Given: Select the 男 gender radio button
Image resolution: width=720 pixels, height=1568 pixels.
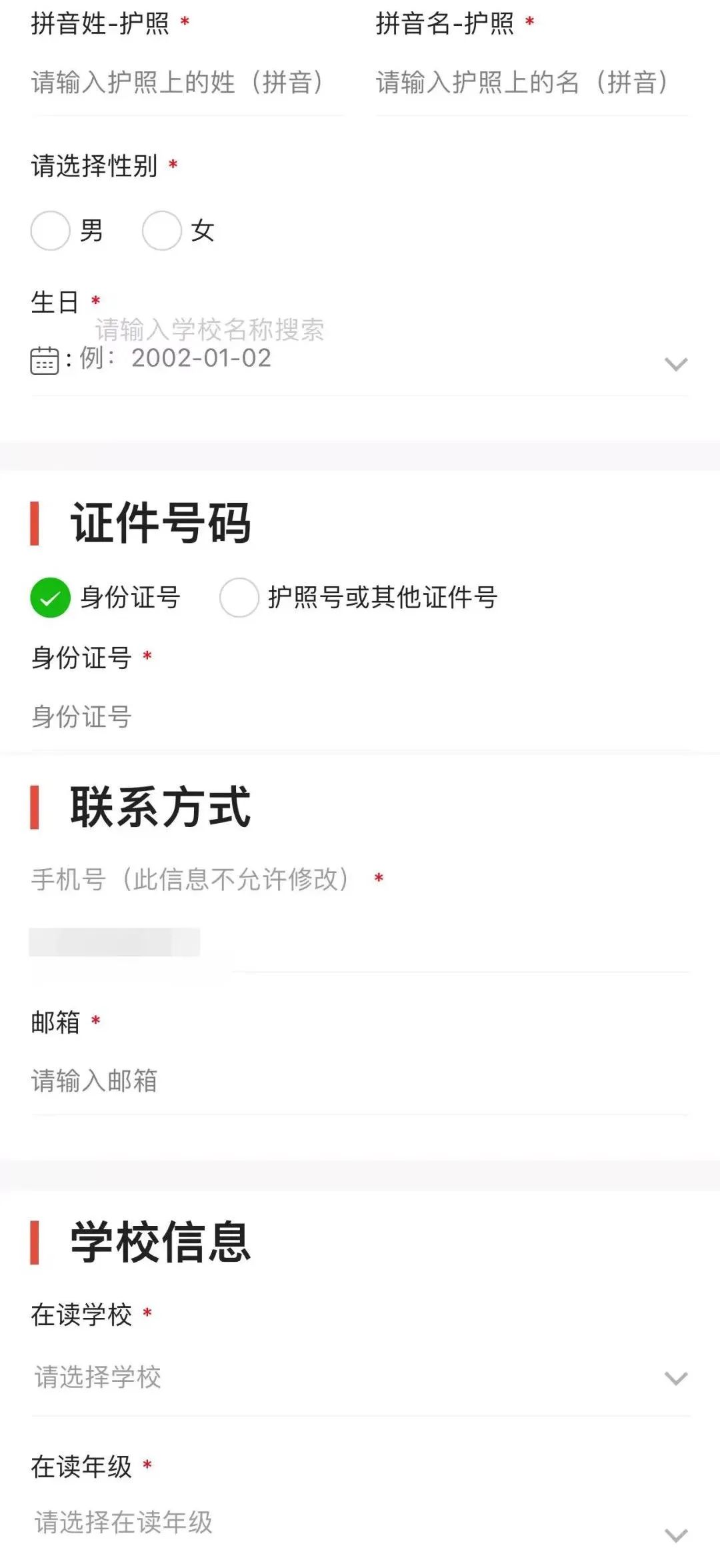Looking at the screenshot, I should [51, 231].
